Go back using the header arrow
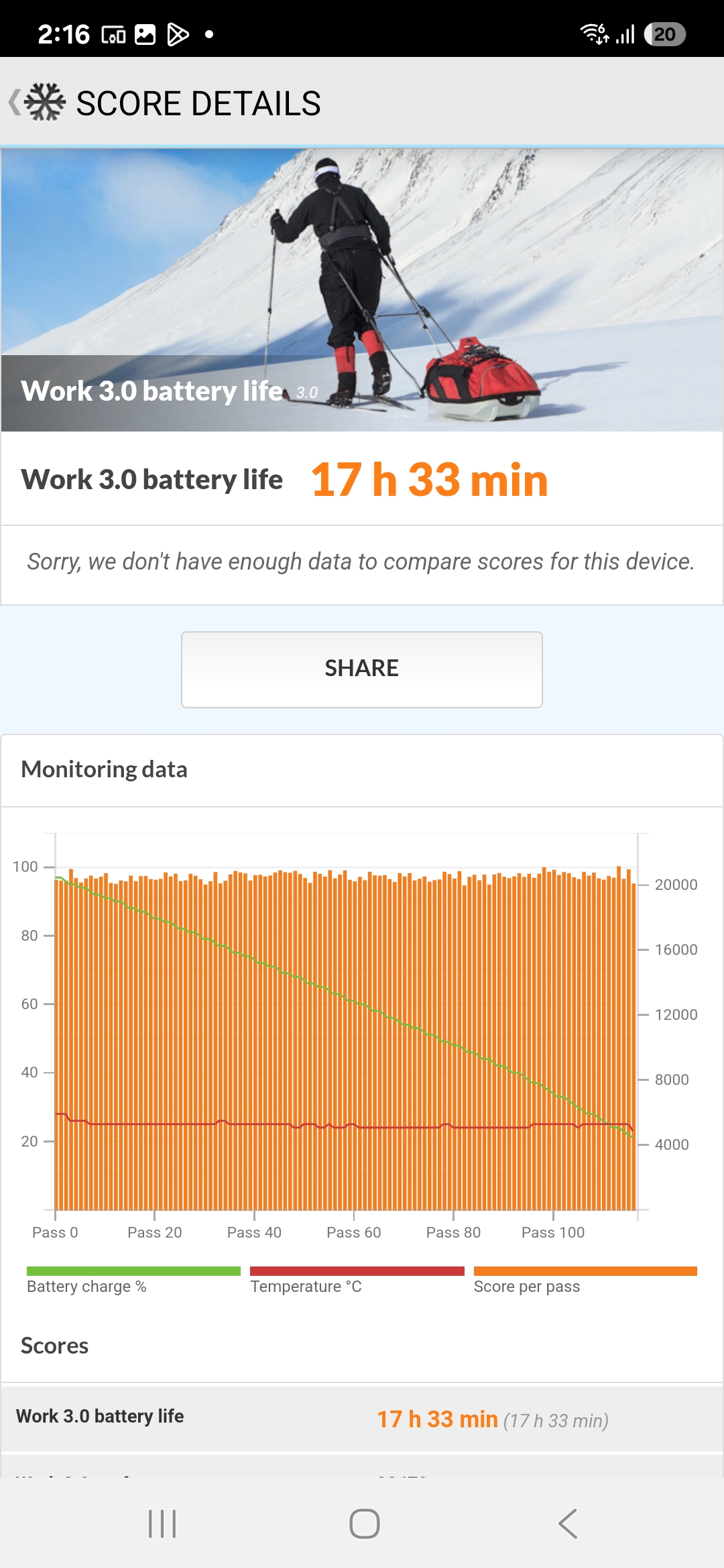The image size is (724, 1568). click(15, 103)
